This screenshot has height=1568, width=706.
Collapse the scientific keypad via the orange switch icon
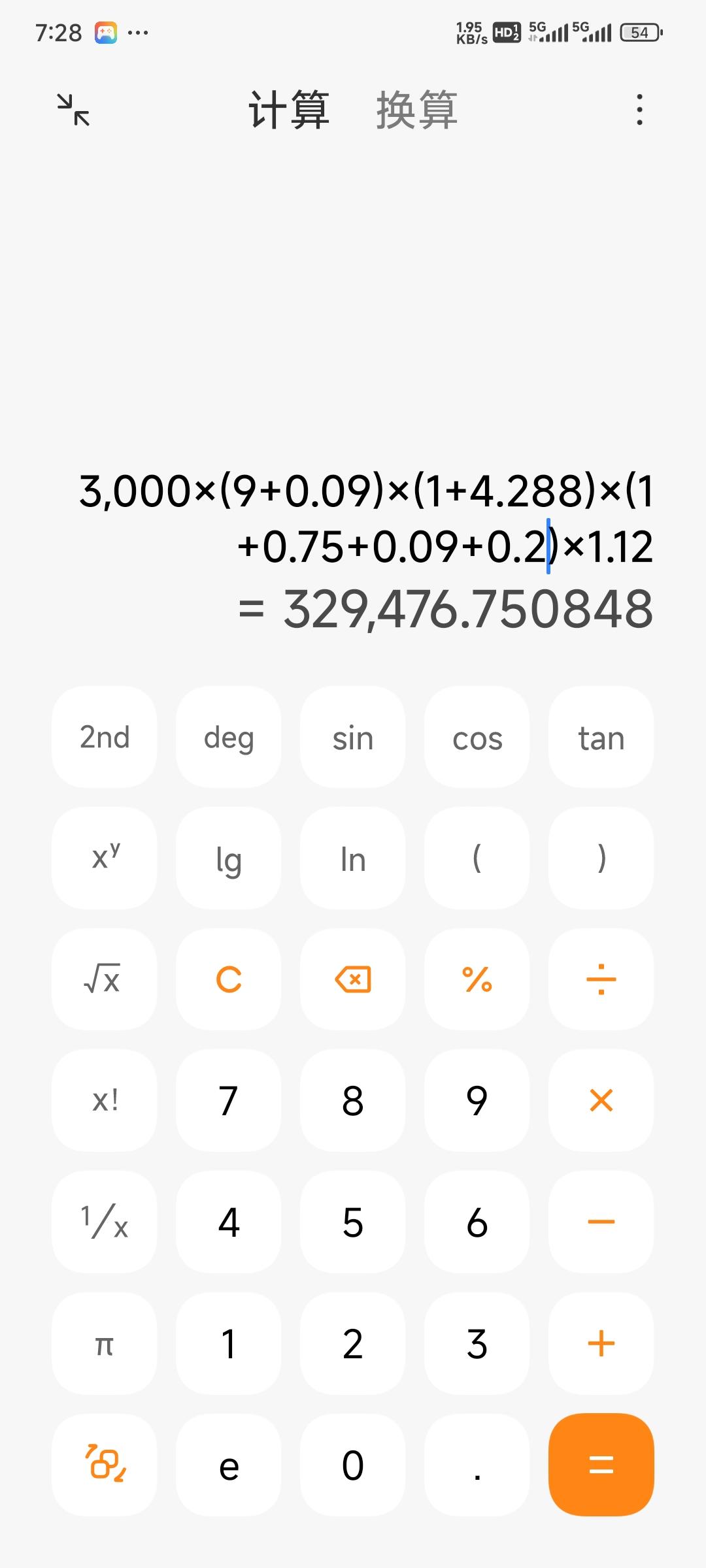(x=105, y=1465)
